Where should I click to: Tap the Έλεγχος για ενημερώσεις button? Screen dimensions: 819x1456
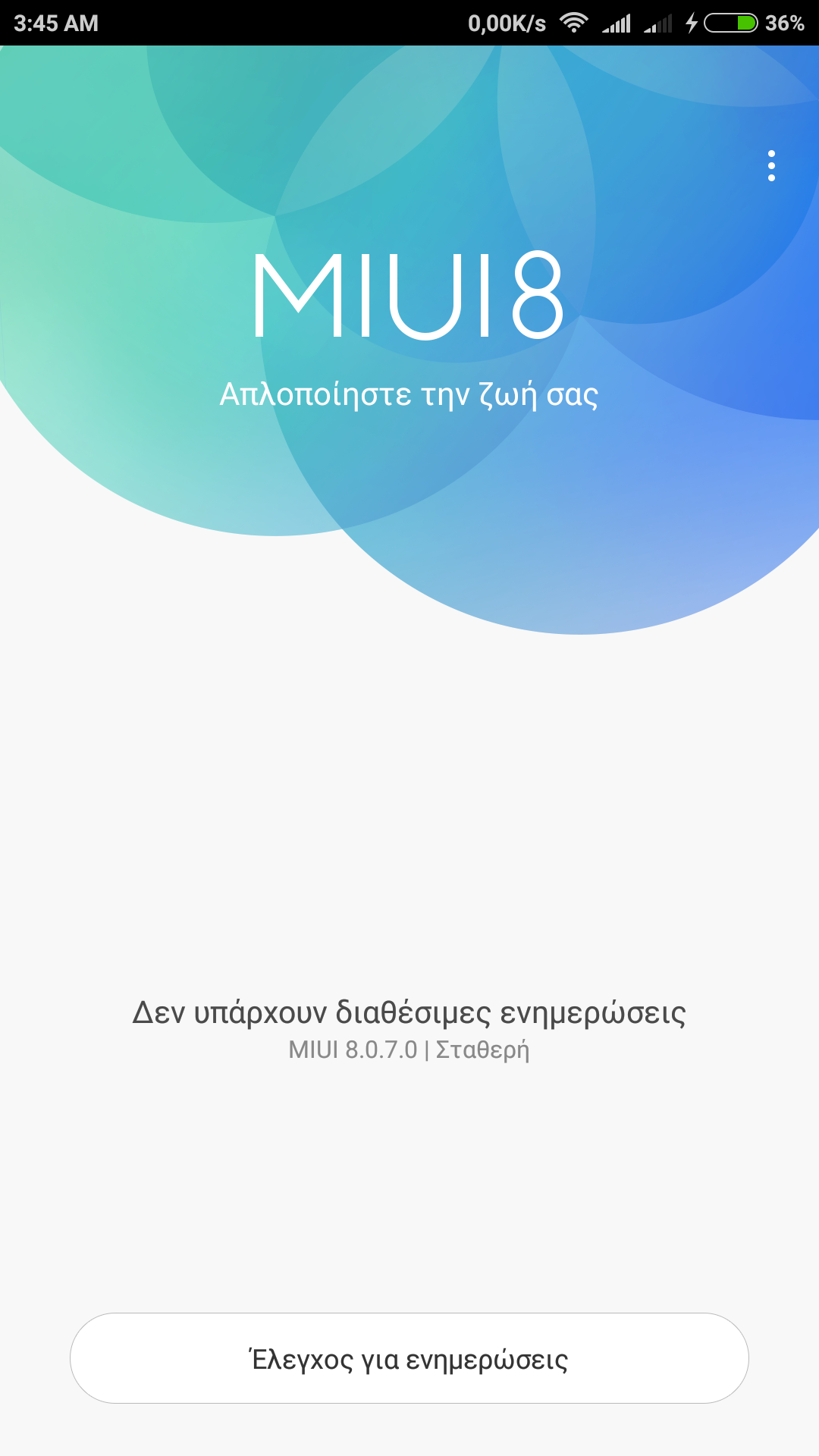409,1358
